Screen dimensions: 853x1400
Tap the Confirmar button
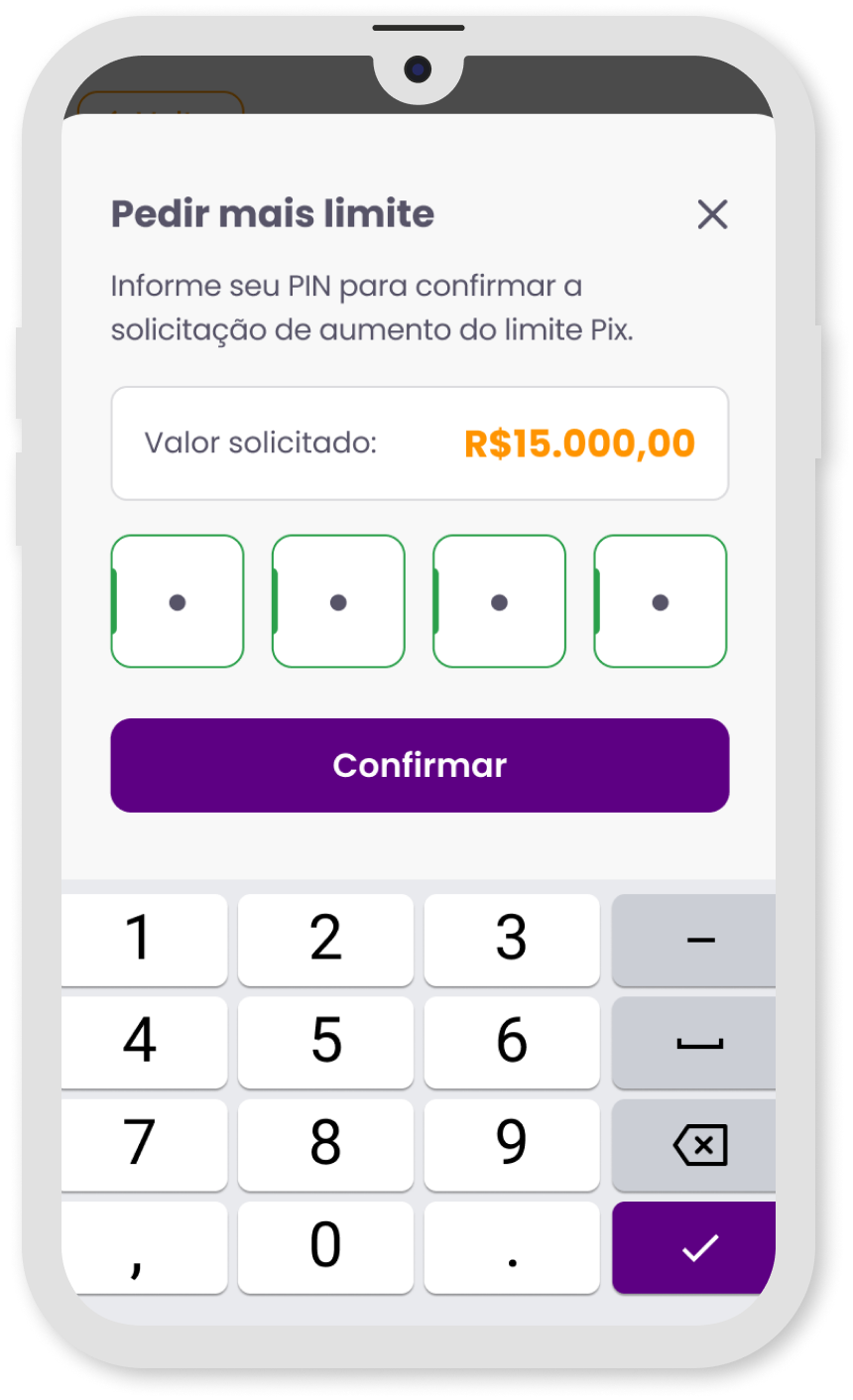coord(420,765)
